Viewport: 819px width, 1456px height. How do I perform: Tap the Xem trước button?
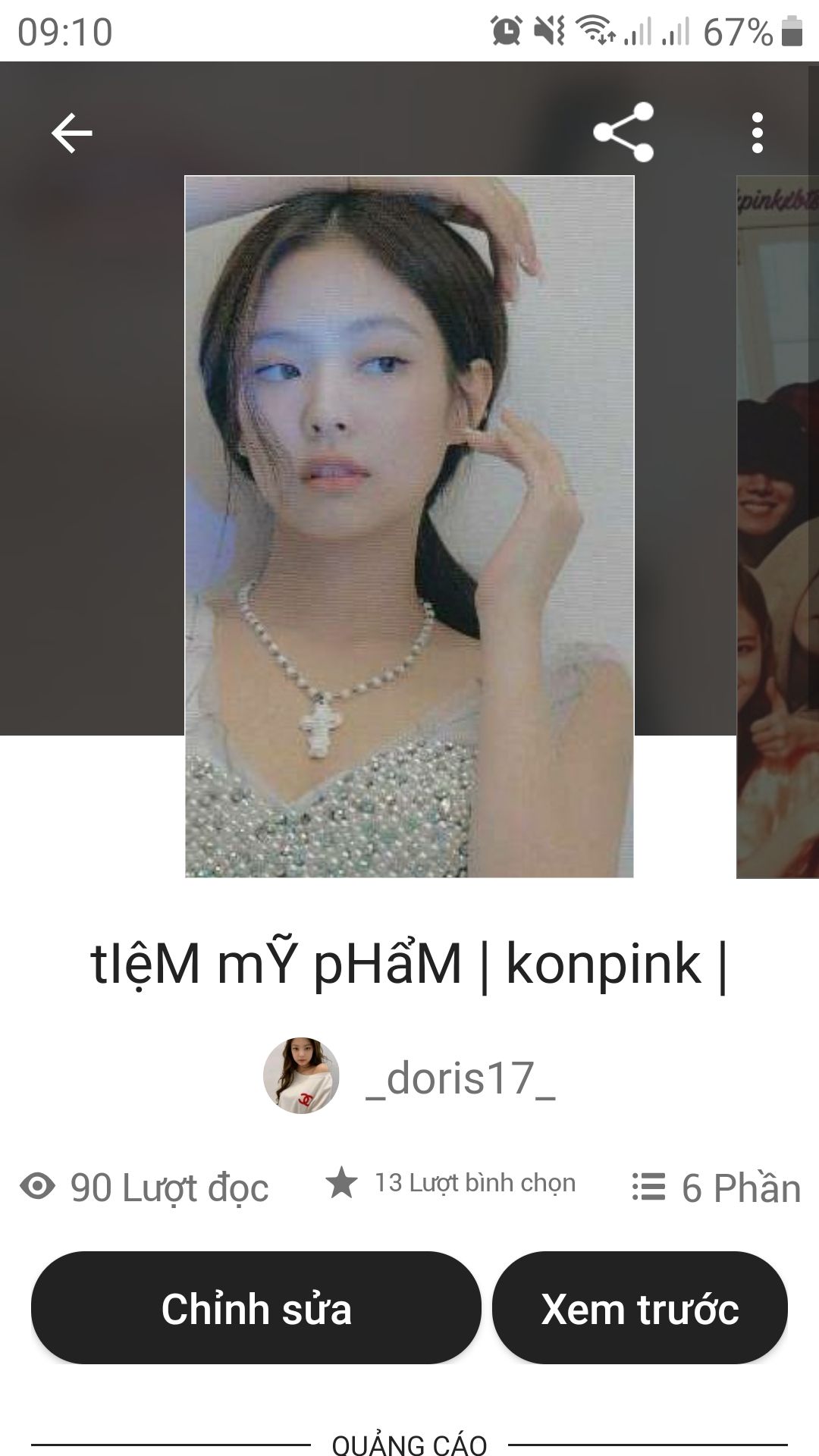(639, 1308)
